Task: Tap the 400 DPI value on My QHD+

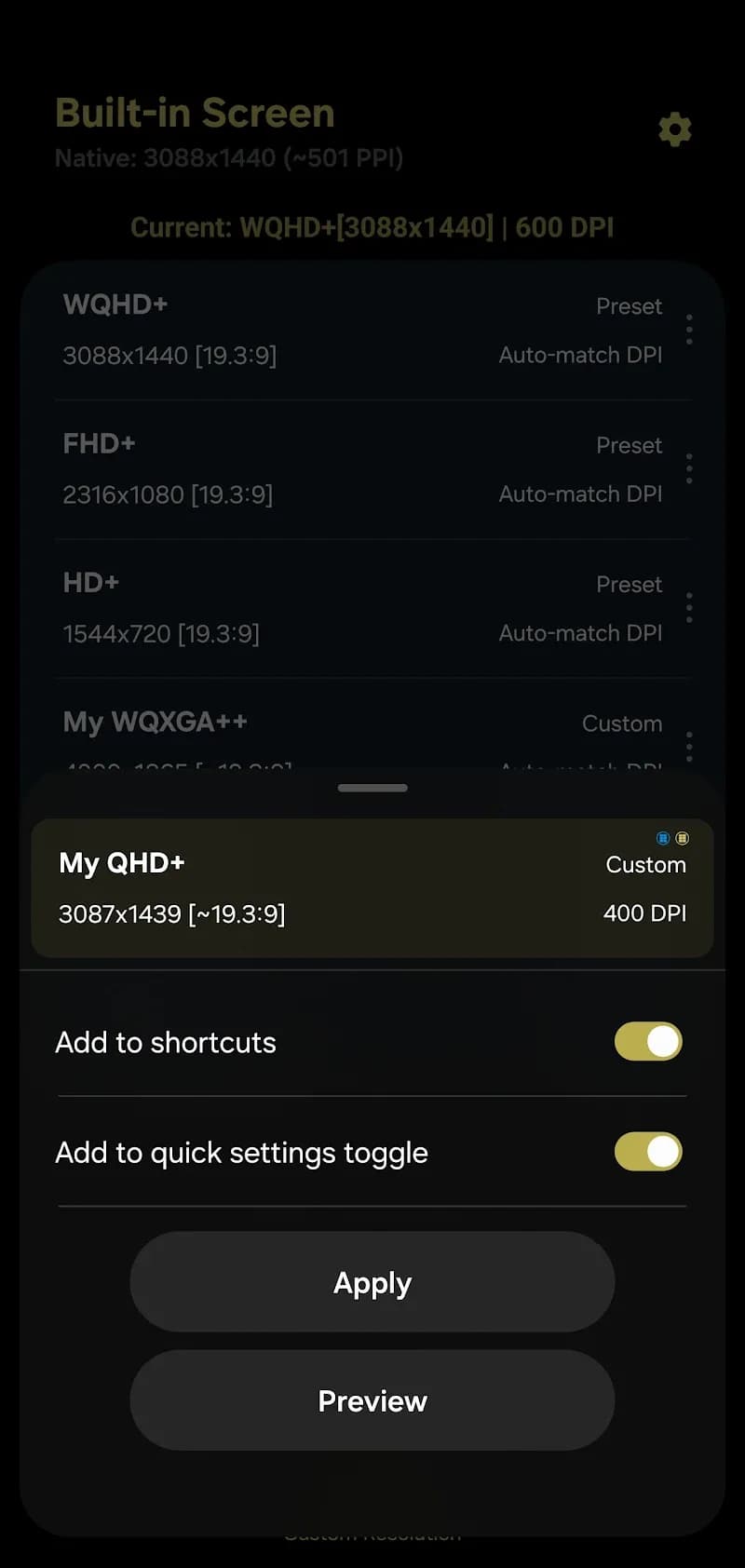Action: 644,913
